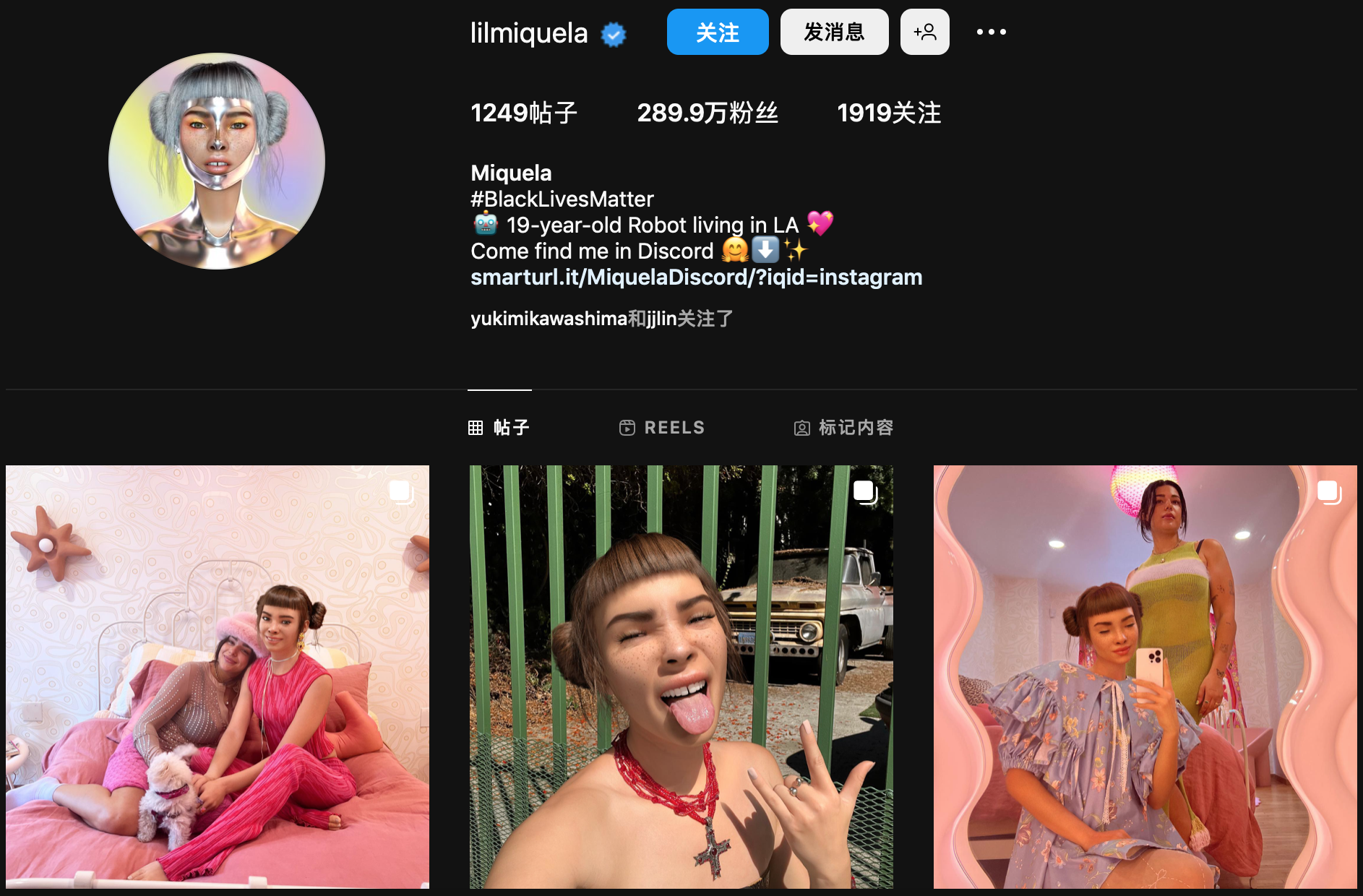Open the pink bedroom post with the dog
Screen dimensions: 1363x896
218,676
